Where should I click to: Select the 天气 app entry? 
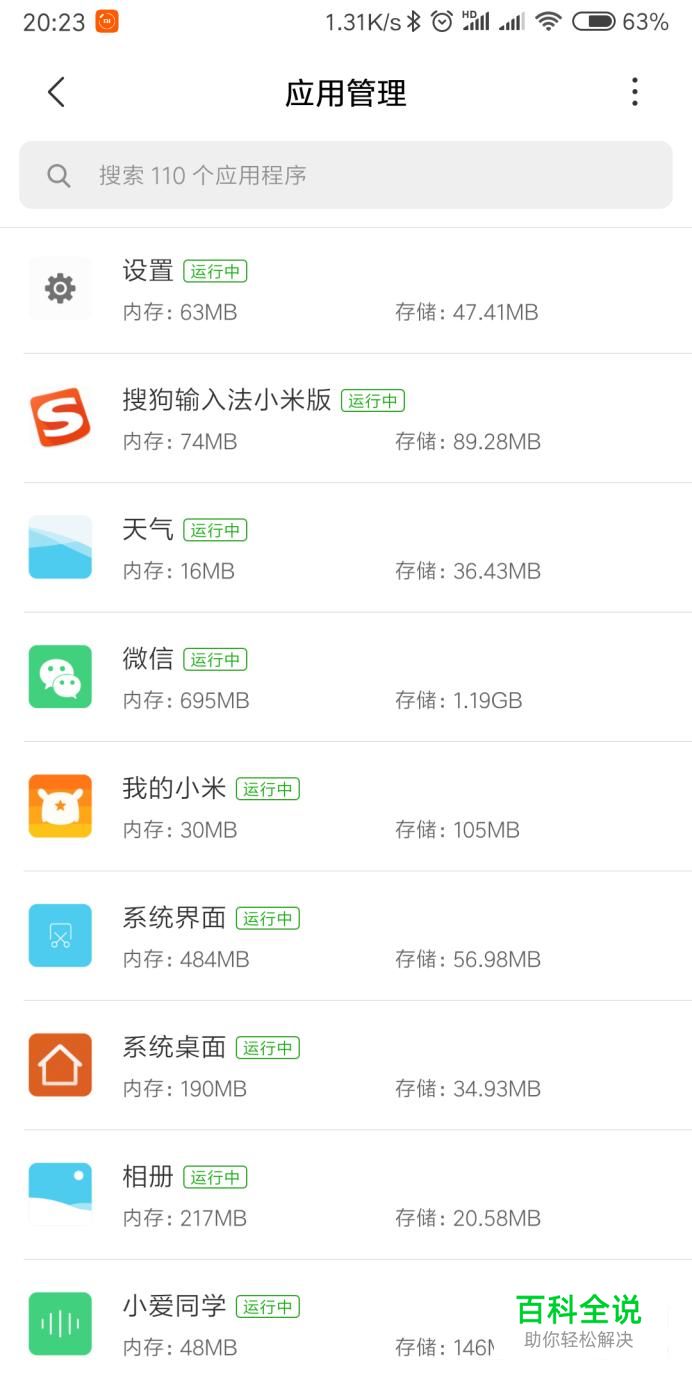pyautogui.click(x=346, y=548)
